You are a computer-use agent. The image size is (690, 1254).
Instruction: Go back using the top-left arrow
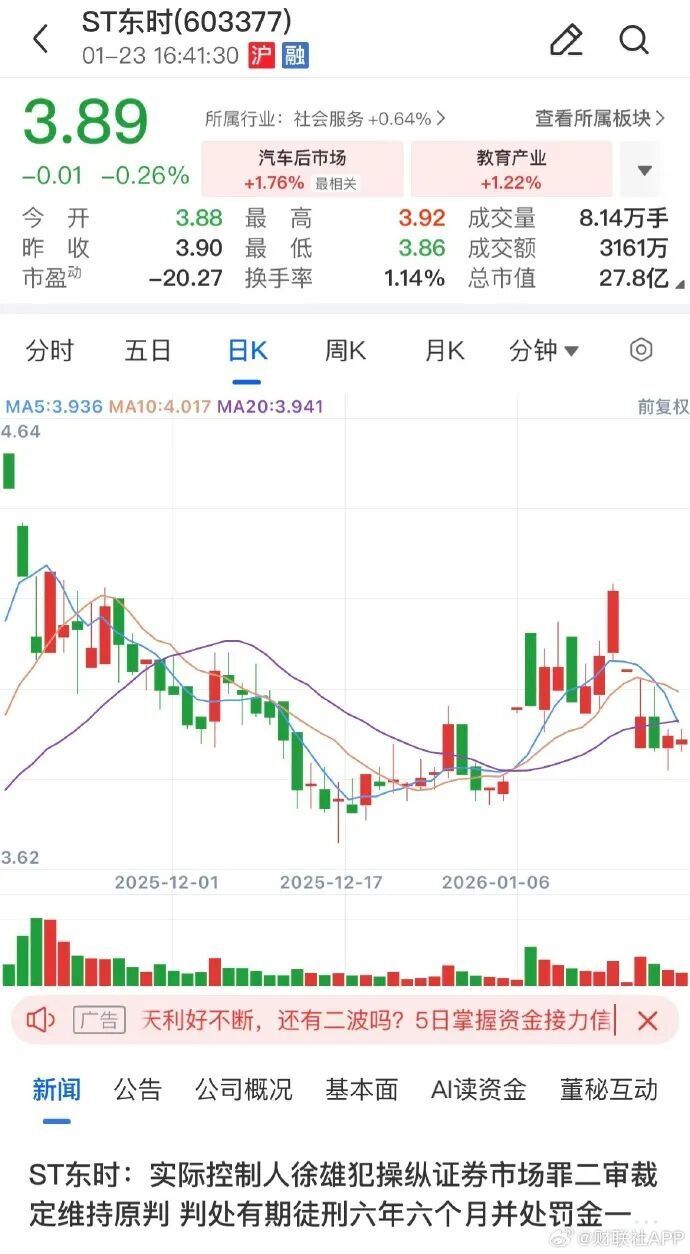pyautogui.click(x=41, y=40)
